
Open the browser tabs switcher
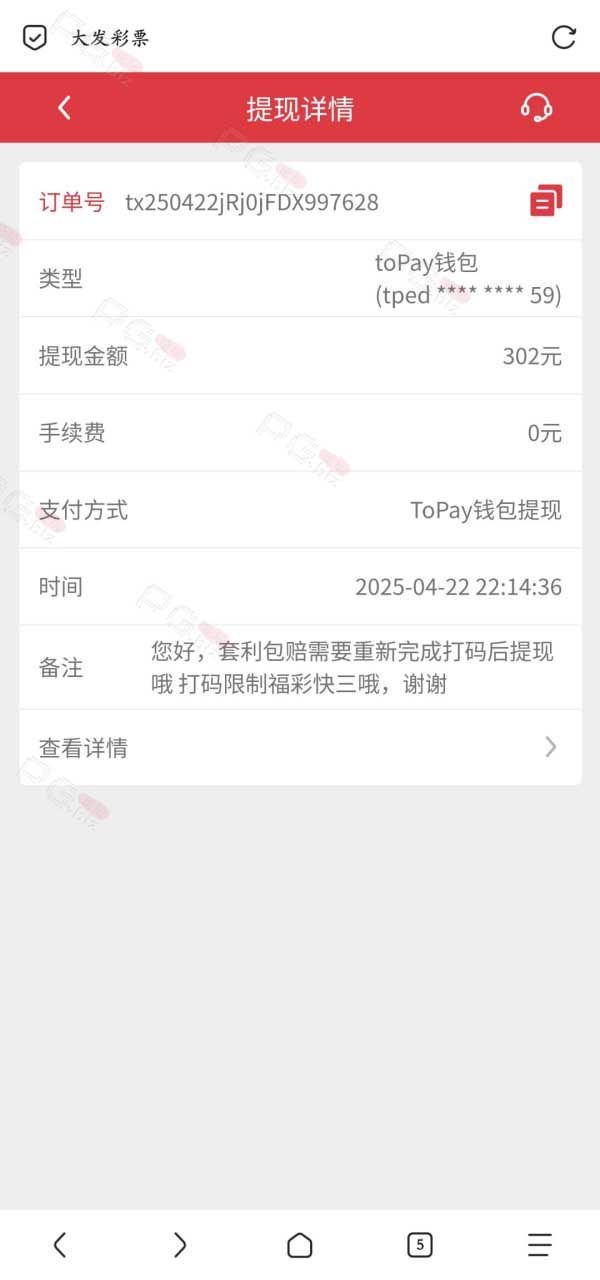click(420, 1244)
